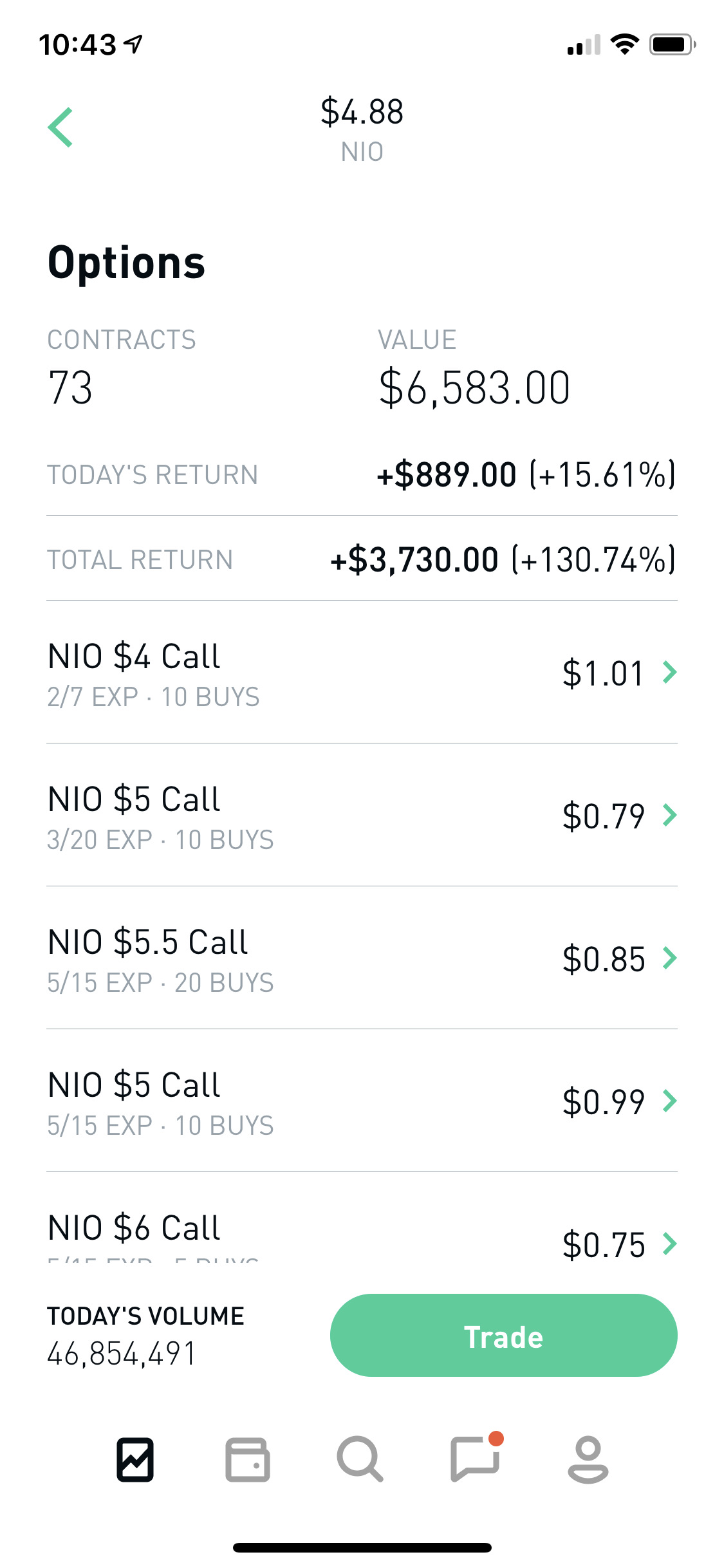This screenshot has width=724, height=1568.
Task: Open the messages tab with red dot
Action: [x=476, y=1458]
